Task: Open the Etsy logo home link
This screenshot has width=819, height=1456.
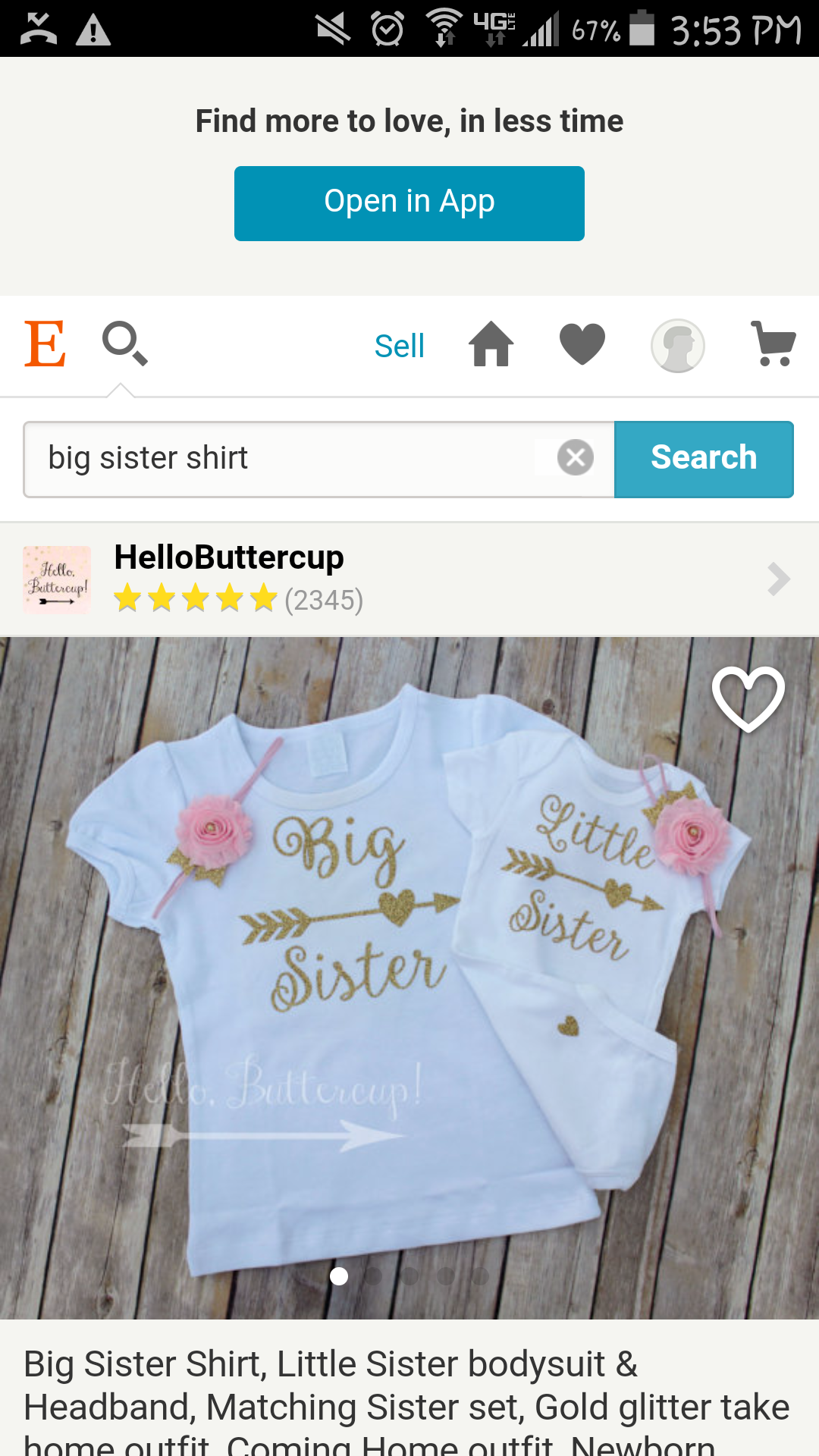Action: click(x=45, y=344)
